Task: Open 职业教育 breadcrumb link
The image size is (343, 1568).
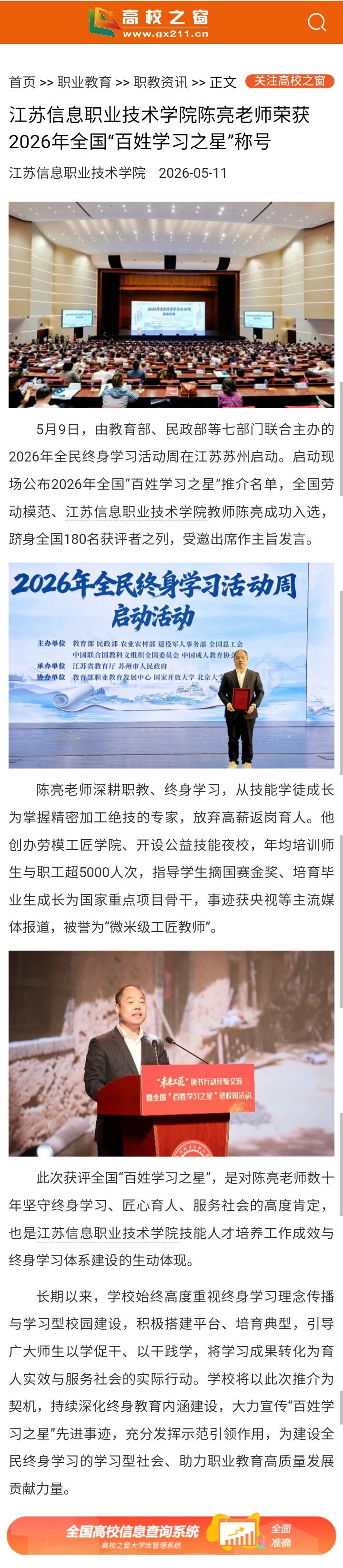Action: pos(84,82)
